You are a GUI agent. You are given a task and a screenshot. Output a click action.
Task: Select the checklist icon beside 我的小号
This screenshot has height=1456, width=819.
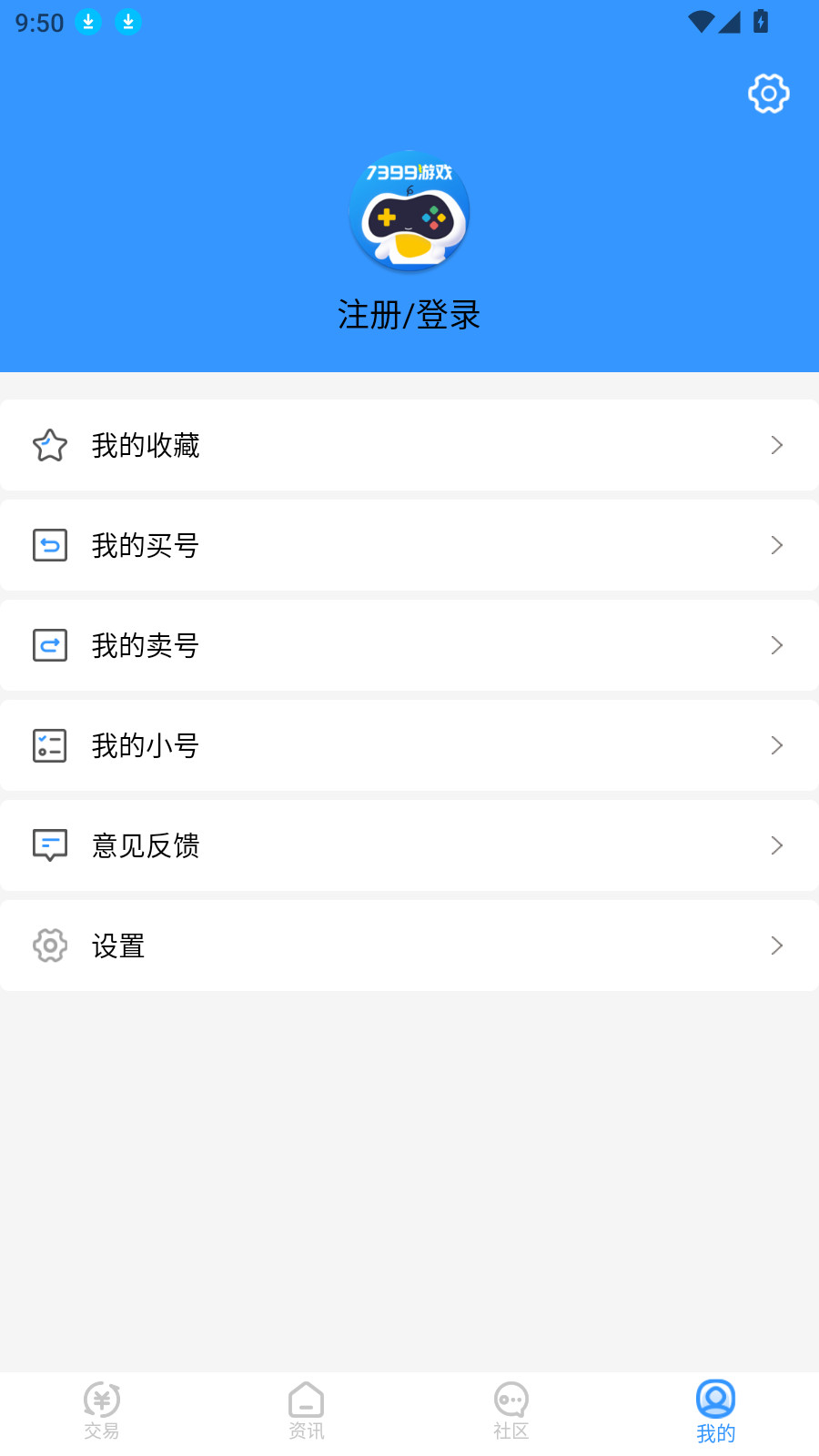[x=50, y=745]
